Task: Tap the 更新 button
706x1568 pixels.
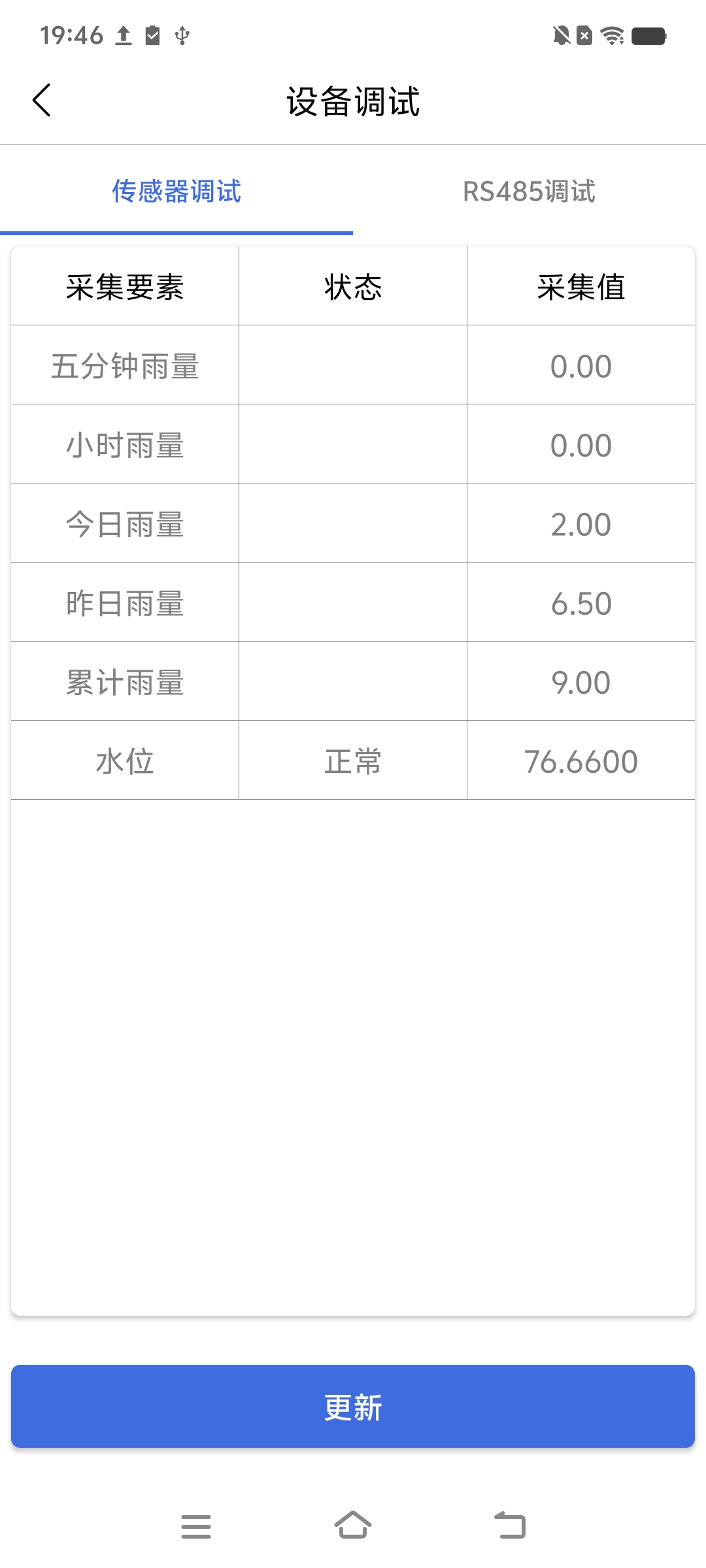Action: click(353, 1407)
